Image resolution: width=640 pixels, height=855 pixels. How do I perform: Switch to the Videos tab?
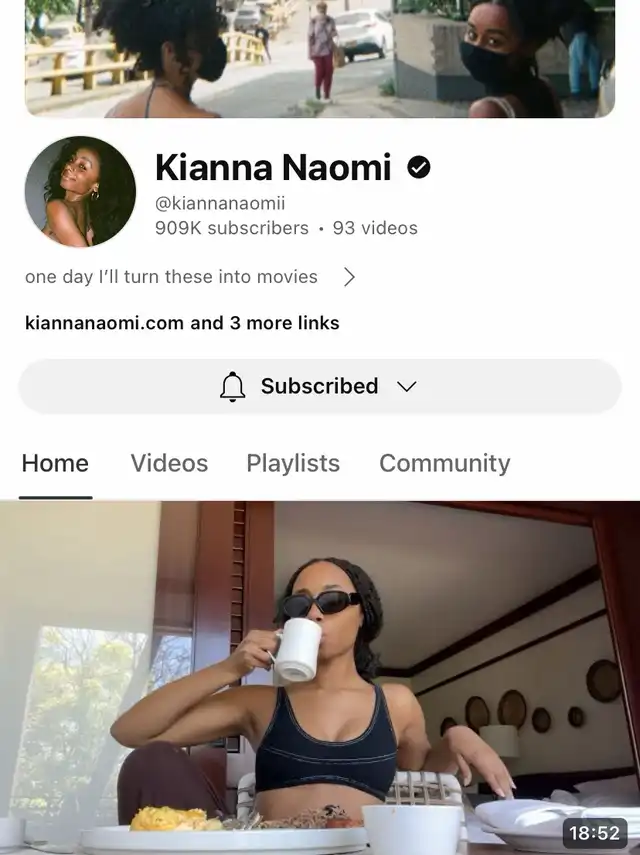[169, 463]
